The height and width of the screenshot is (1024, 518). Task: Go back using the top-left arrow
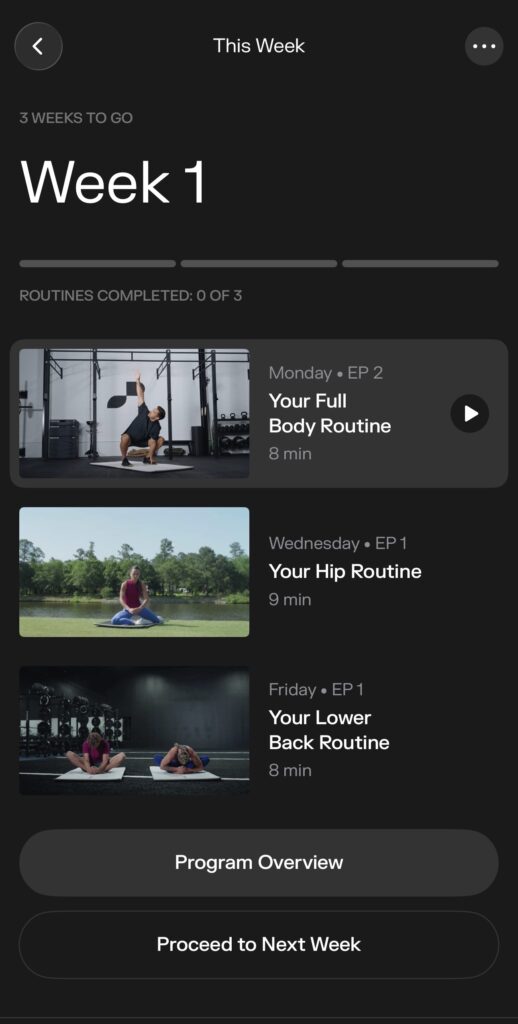pyautogui.click(x=38, y=46)
